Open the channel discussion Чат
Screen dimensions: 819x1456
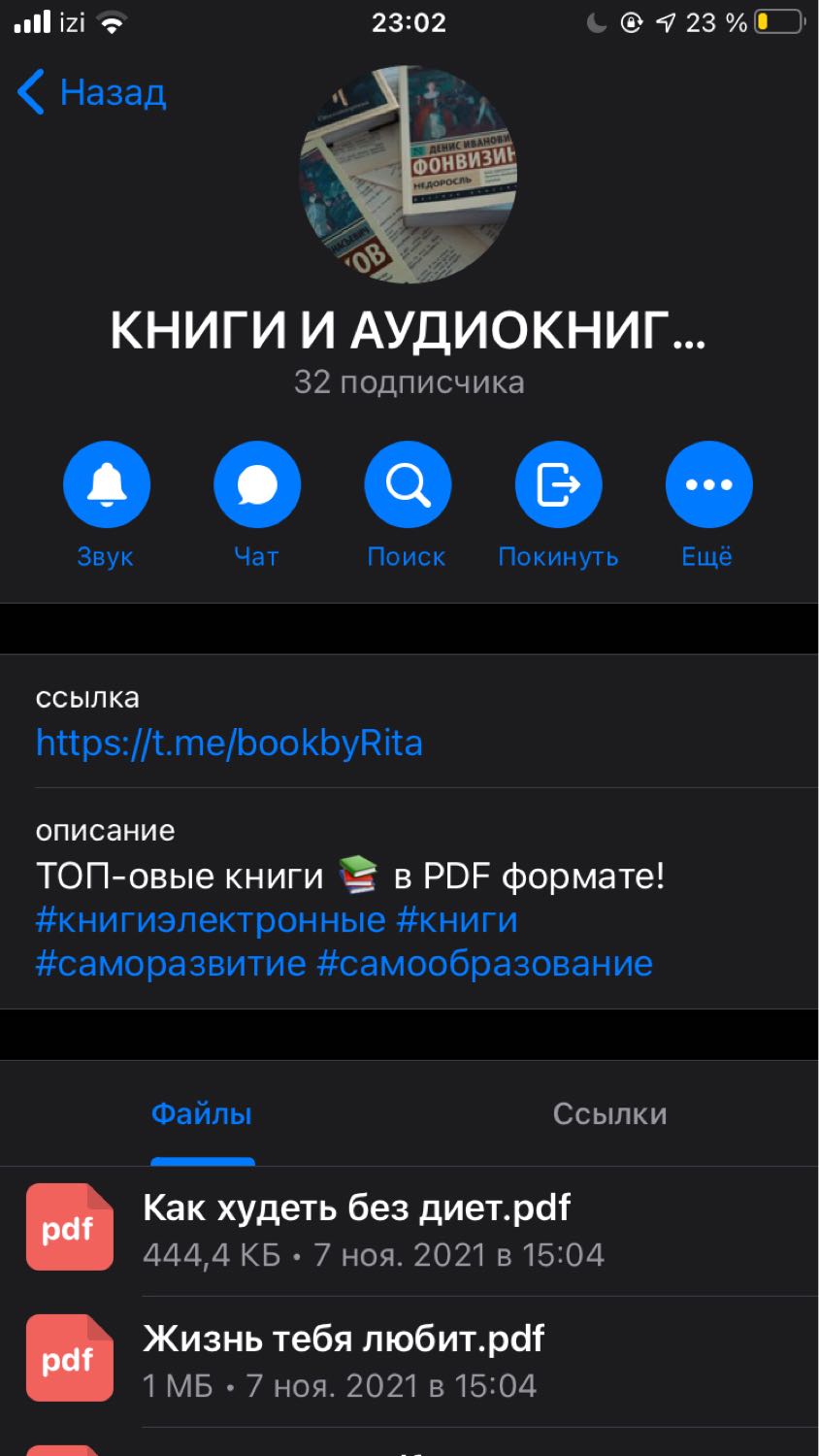(256, 485)
